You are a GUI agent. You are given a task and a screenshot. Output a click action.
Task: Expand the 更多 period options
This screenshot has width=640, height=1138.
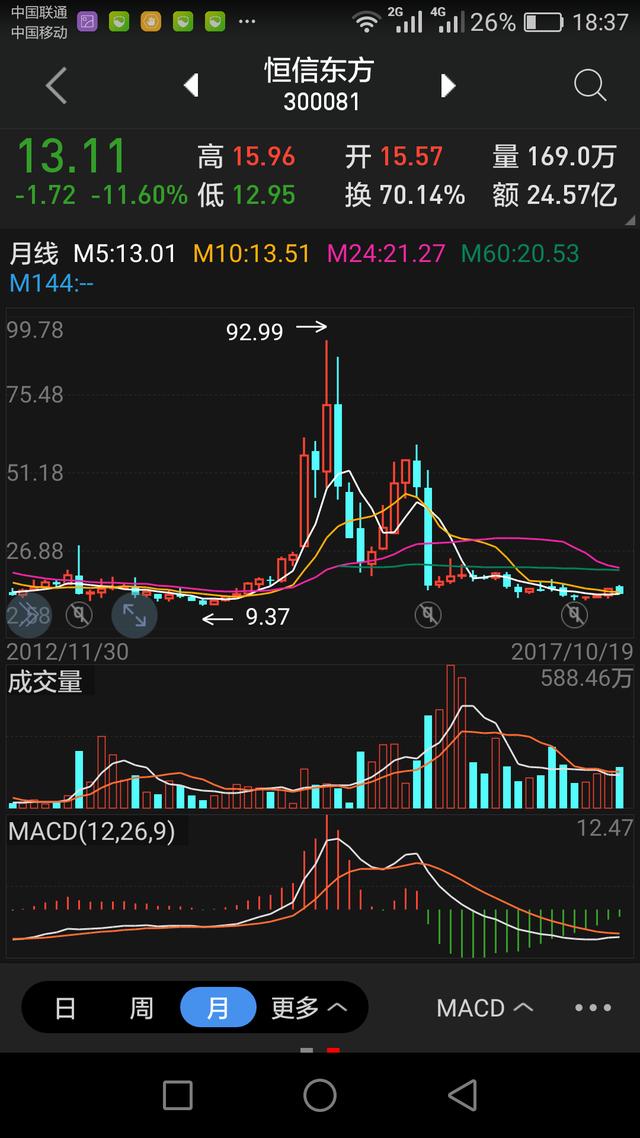pos(309,1007)
